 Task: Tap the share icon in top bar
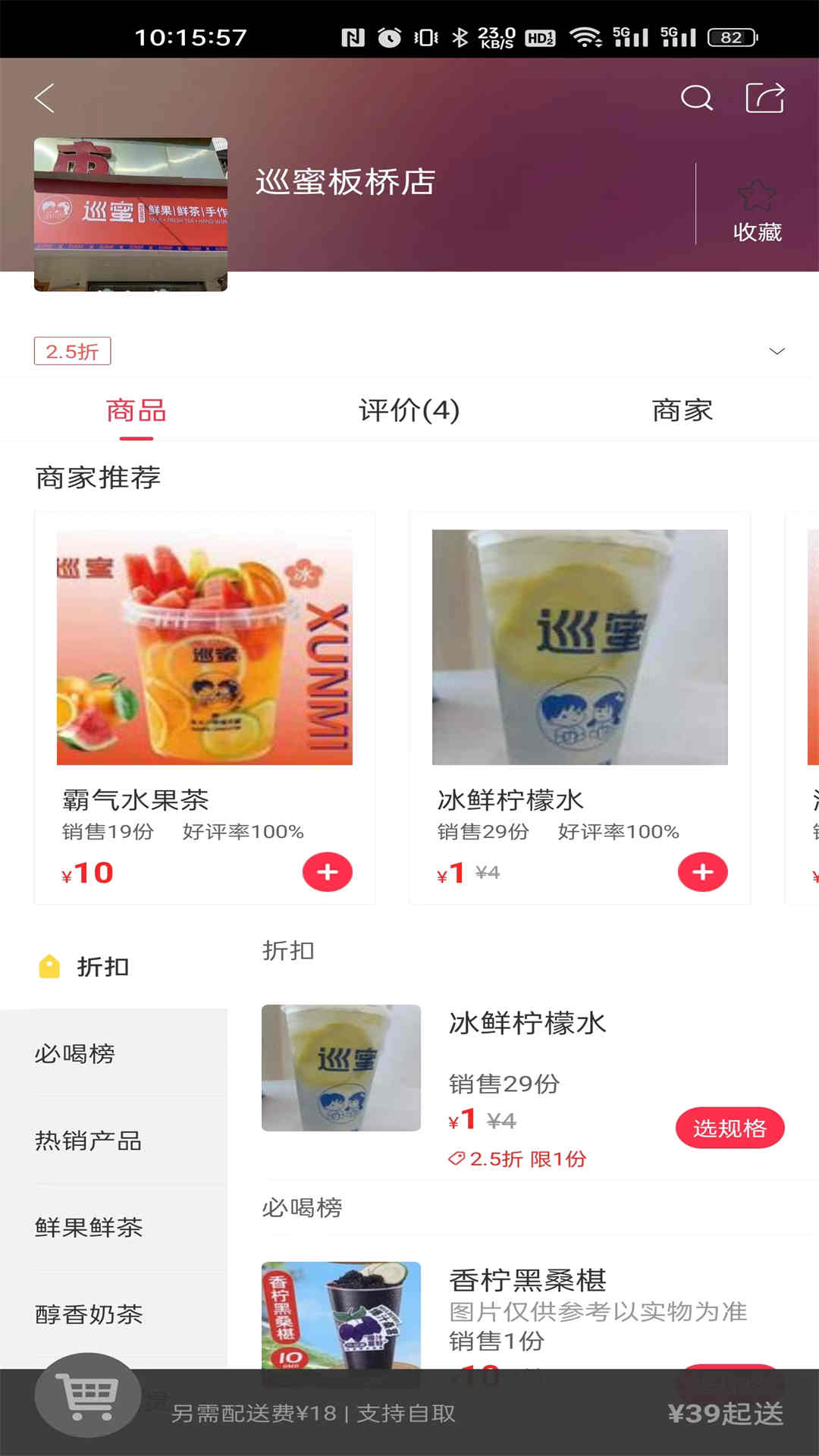tap(766, 97)
